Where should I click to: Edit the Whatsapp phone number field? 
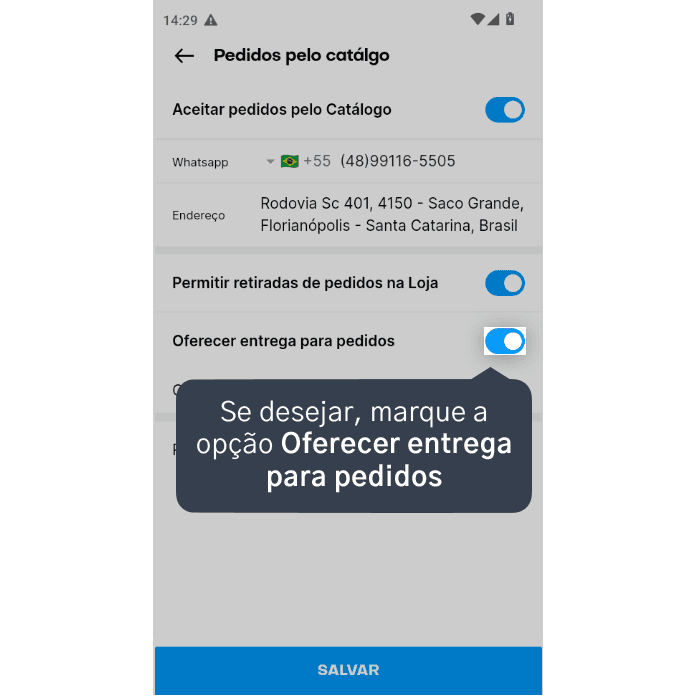398,161
